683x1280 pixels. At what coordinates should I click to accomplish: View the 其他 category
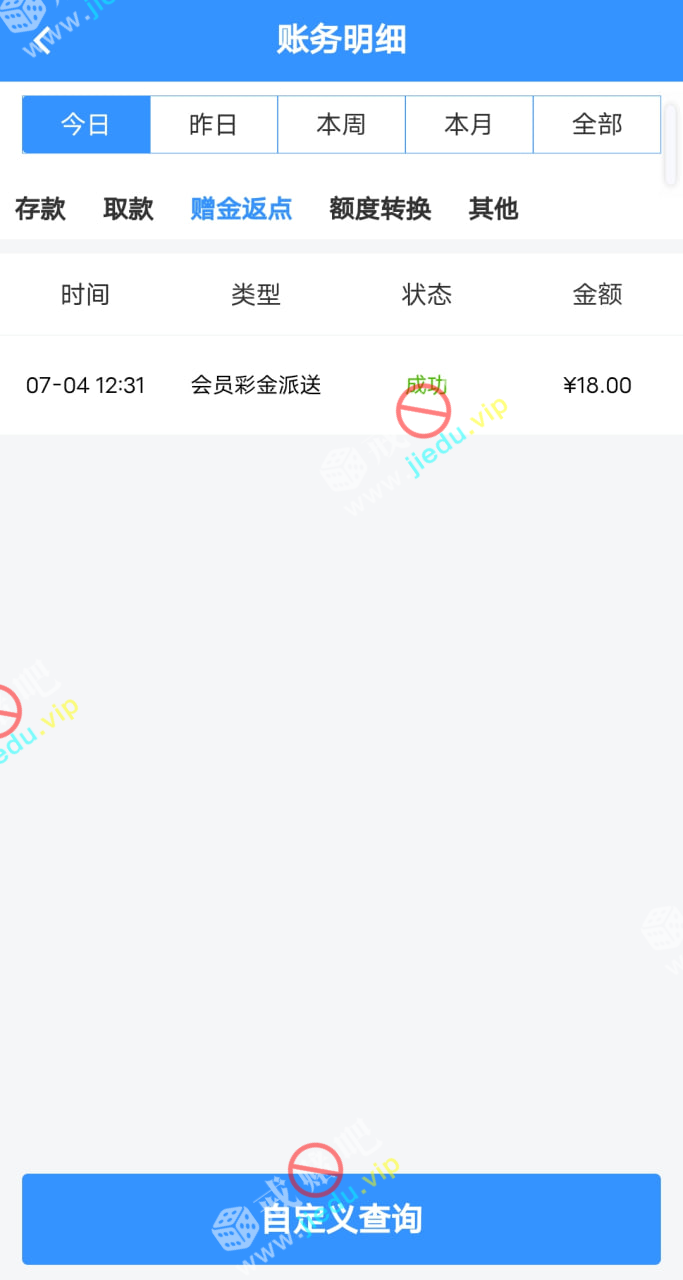click(493, 209)
